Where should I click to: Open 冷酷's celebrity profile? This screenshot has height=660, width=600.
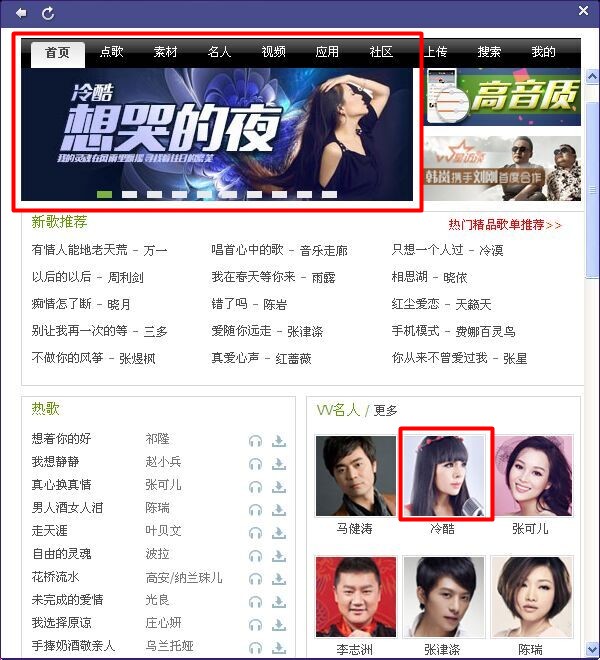447,475
